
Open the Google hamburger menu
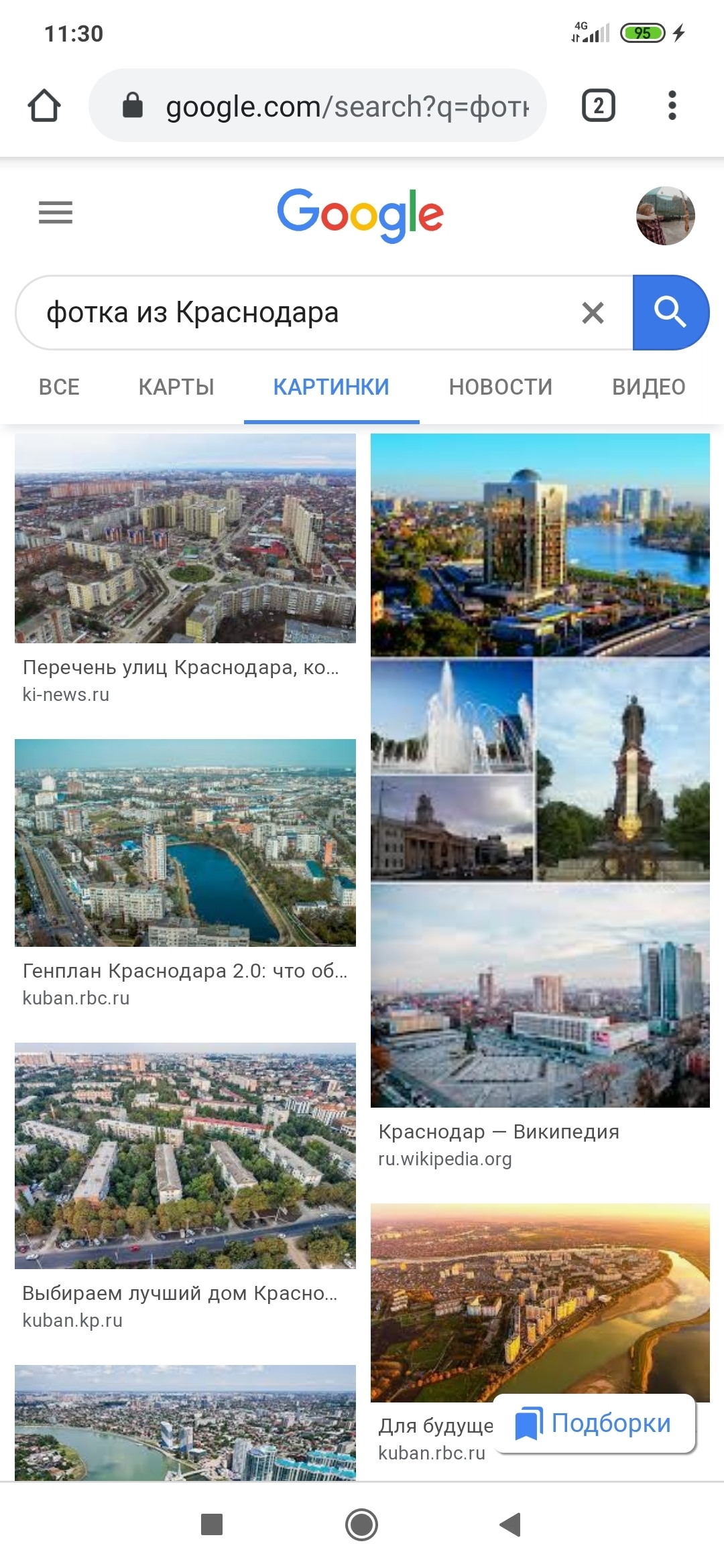click(x=56, y=213)
